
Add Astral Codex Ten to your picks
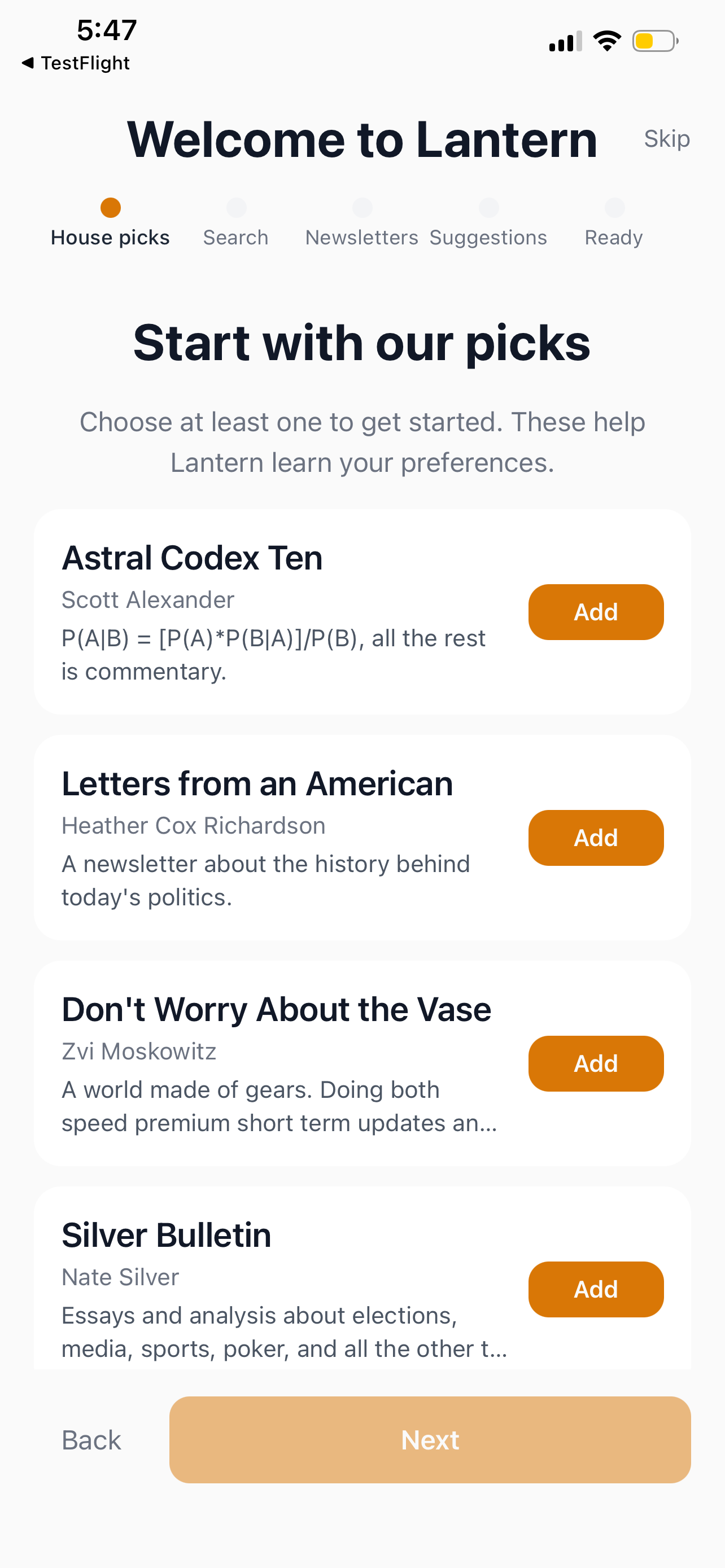click(595, 612)
